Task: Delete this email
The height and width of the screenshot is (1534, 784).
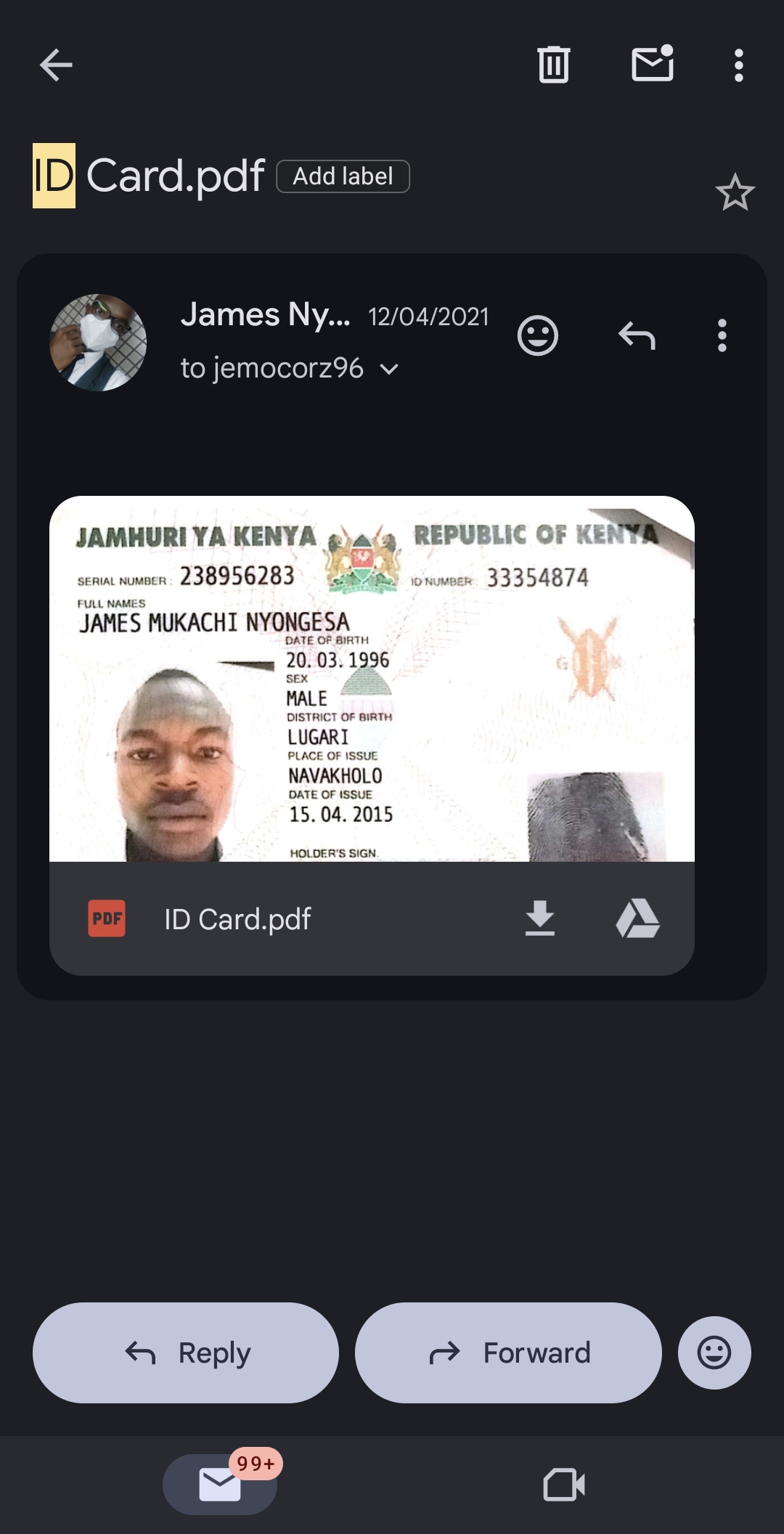Action: click(x=553, y=65)
